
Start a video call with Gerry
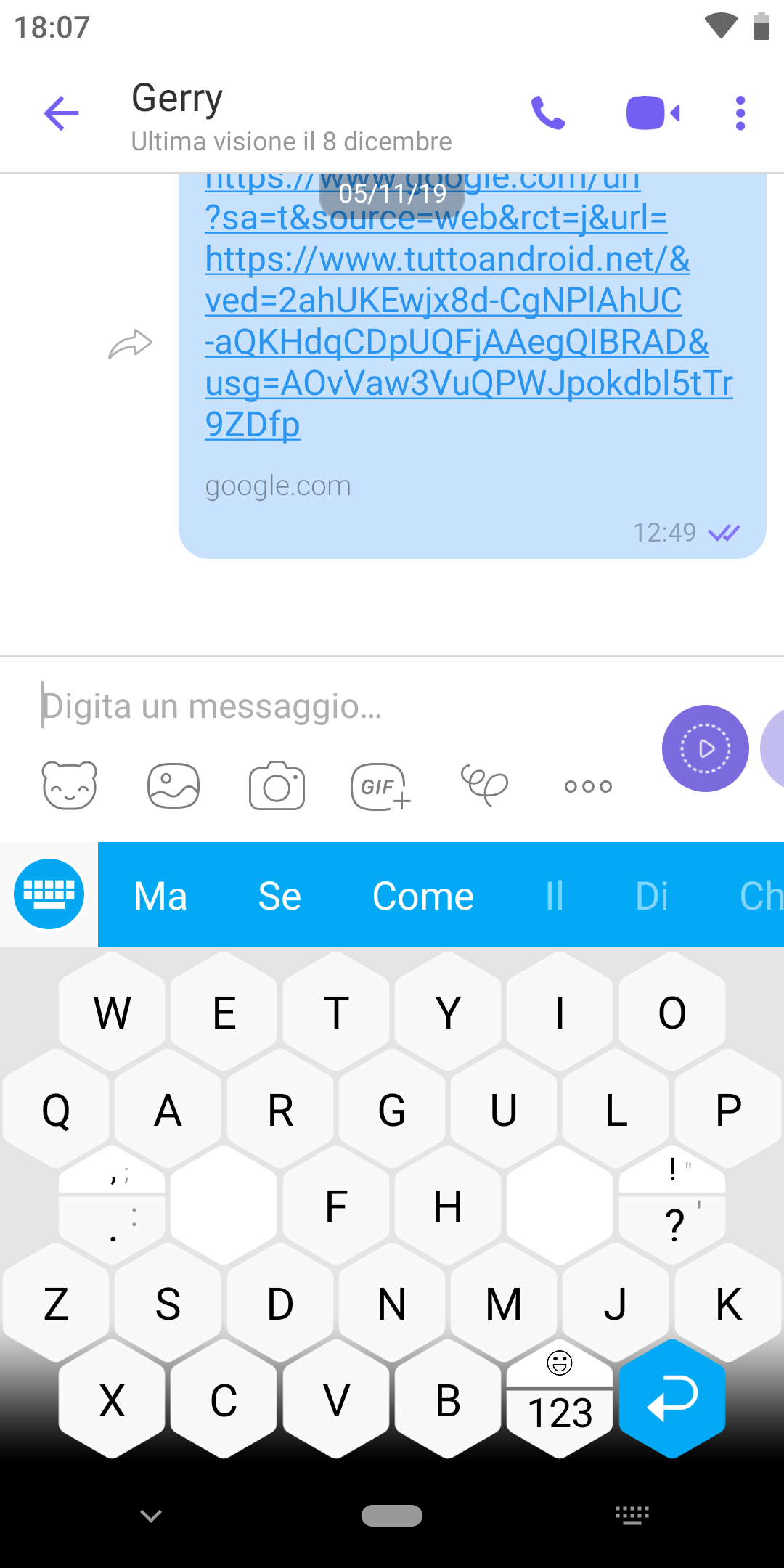tap(653, 113)
